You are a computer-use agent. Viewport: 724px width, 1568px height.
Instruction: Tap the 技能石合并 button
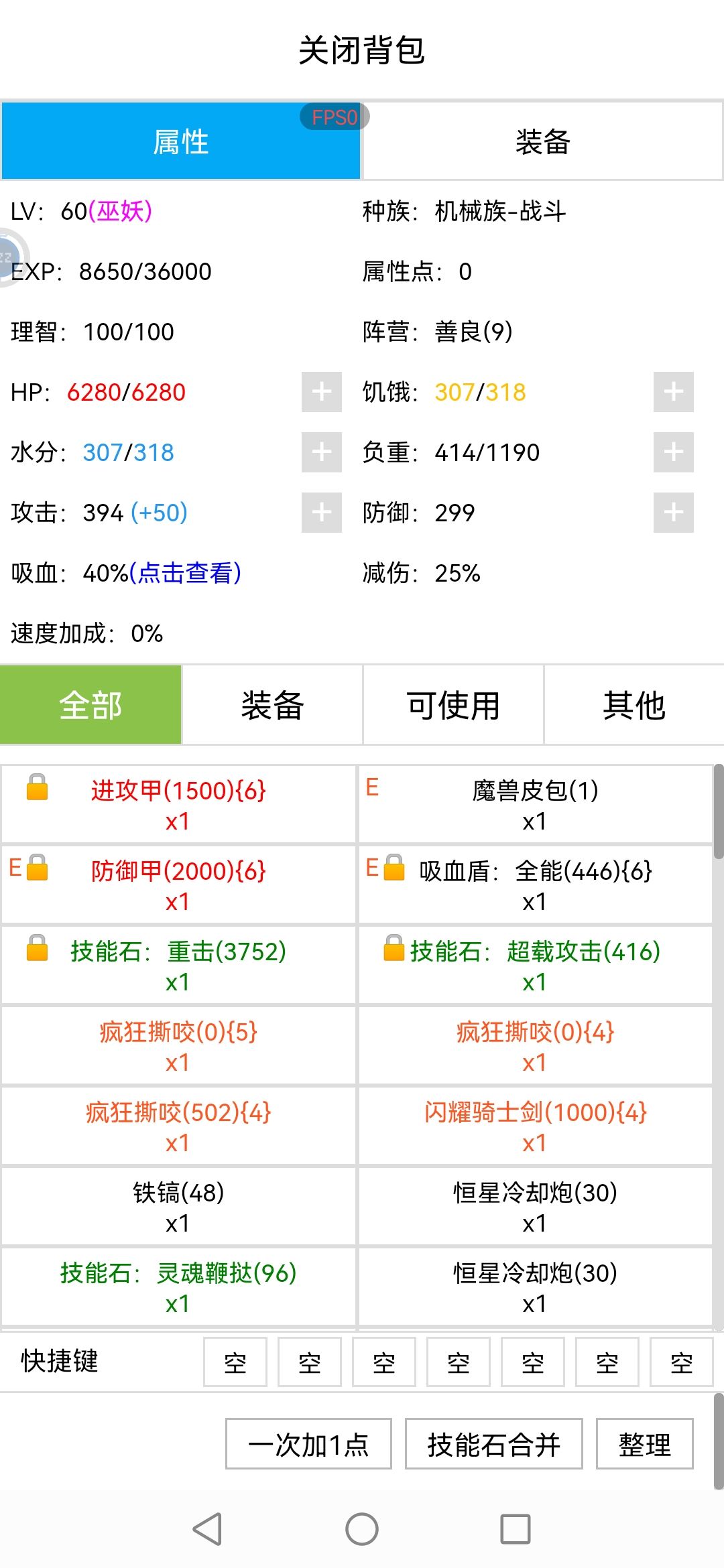click(494, 1444)
